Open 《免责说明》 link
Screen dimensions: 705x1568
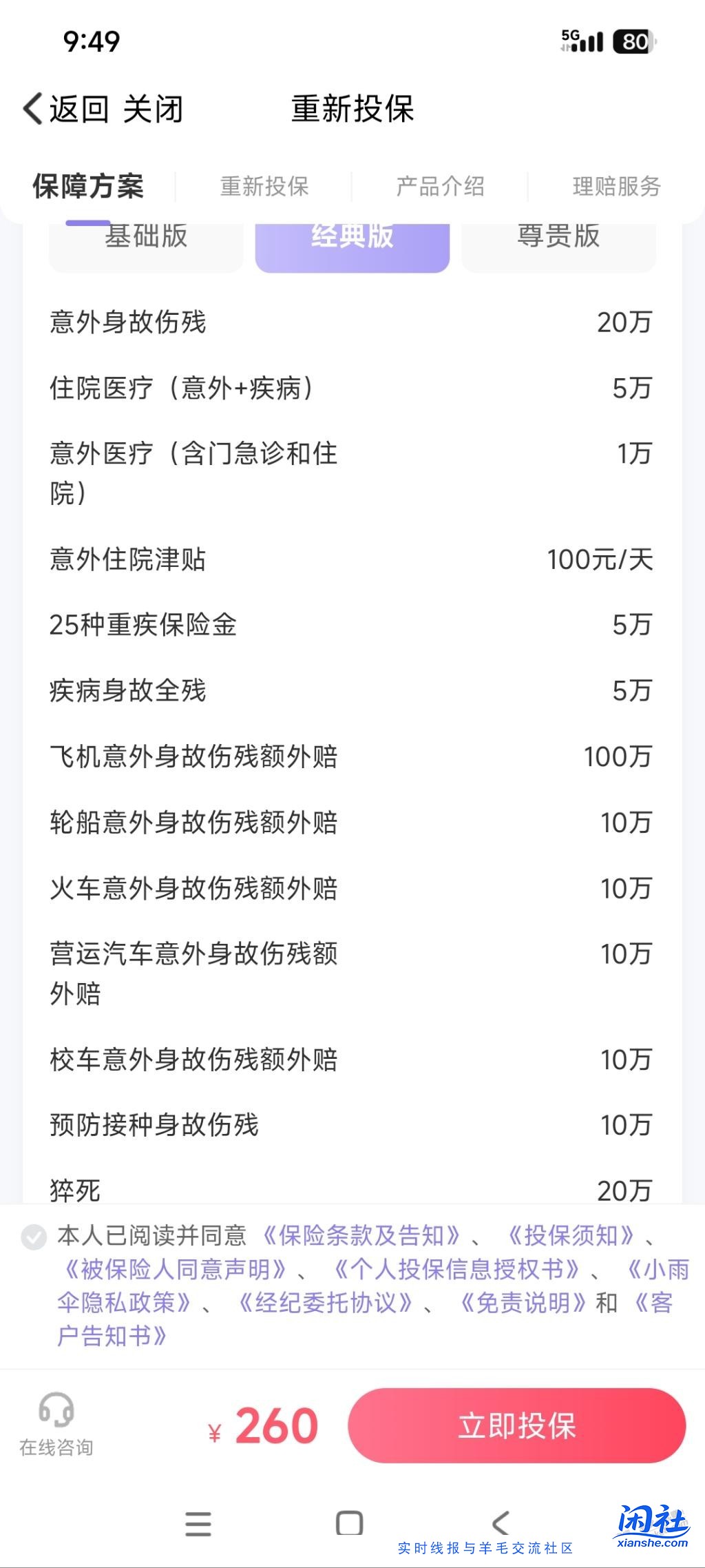click(x=523, y=1303)
